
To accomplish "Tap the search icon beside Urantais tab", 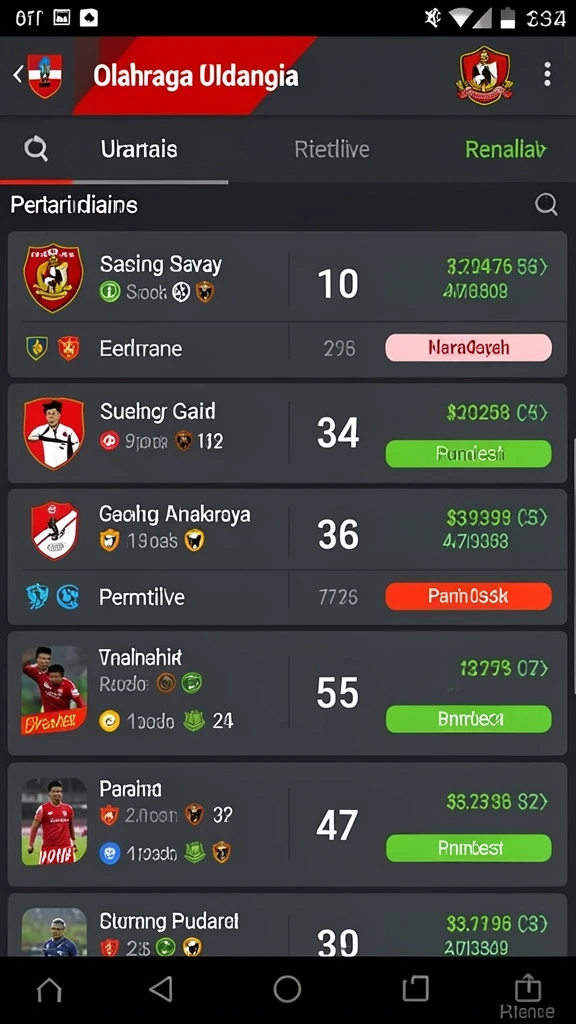I will pyautogui.click(x=36, y=150).
